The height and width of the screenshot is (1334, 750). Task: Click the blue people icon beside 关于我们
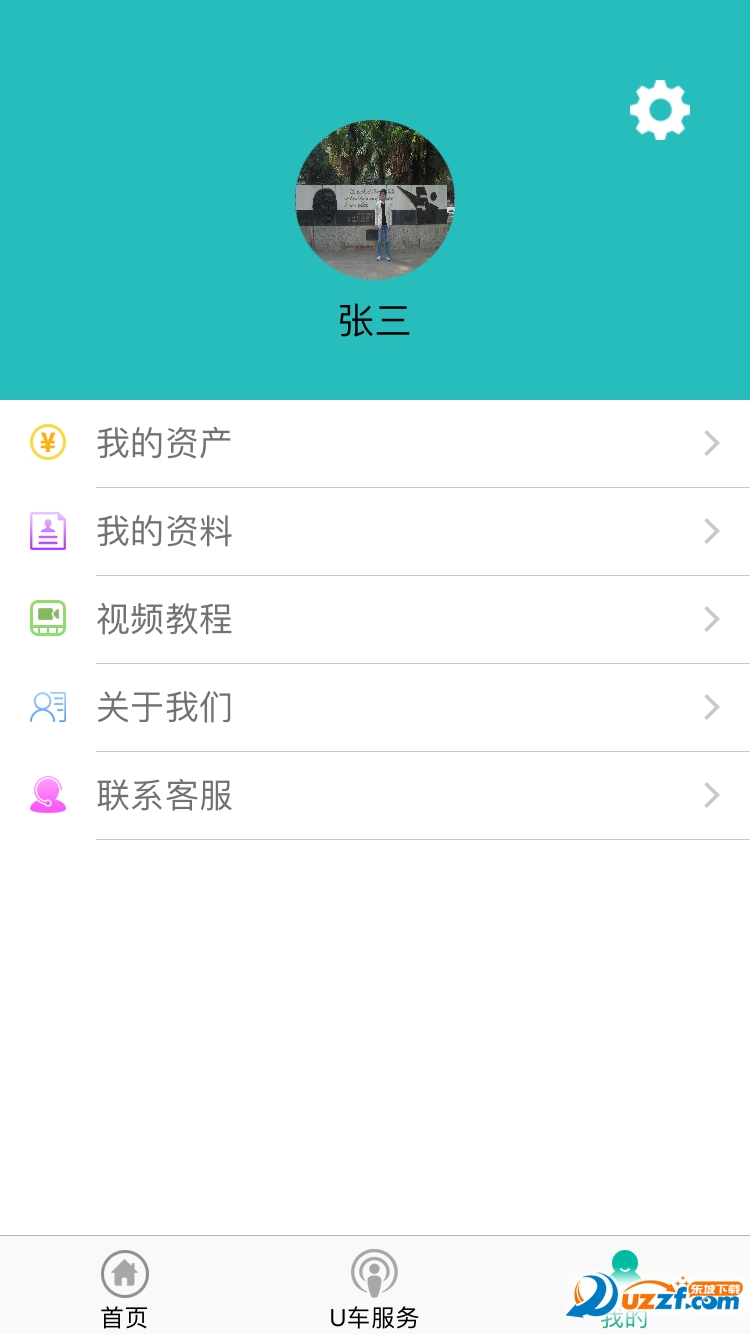[x=47, y=706]
